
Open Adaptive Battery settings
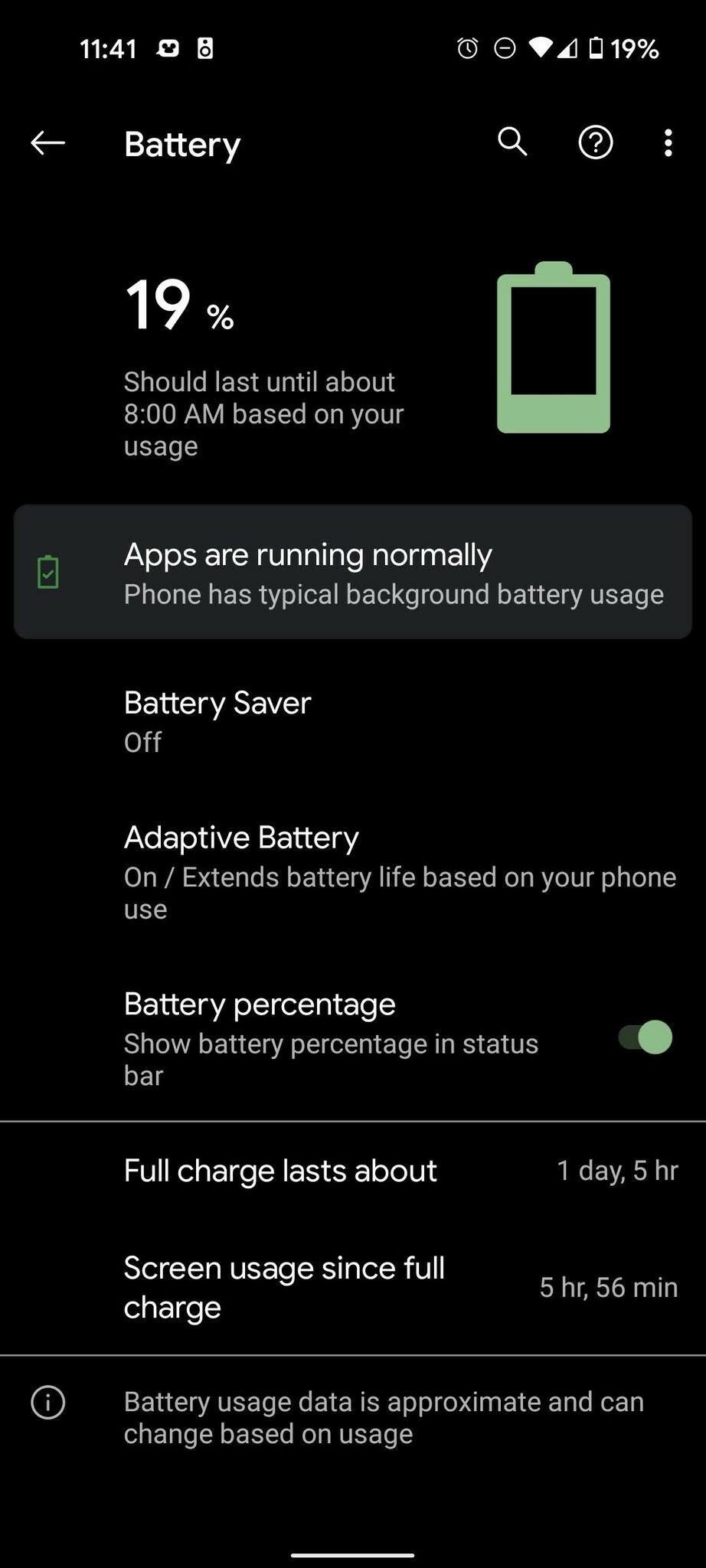353,873
